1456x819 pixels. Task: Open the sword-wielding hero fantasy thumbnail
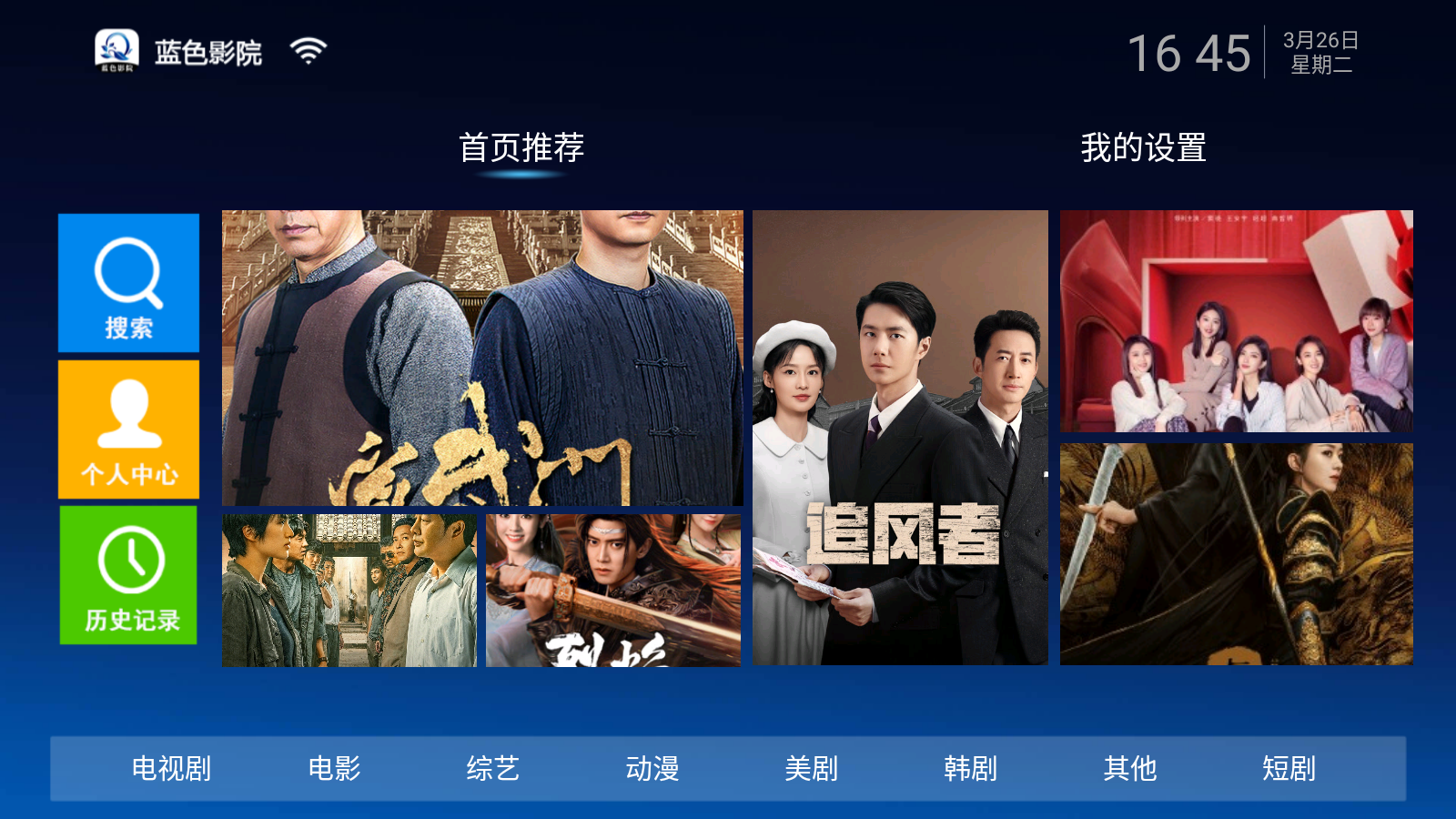(612, 591)
